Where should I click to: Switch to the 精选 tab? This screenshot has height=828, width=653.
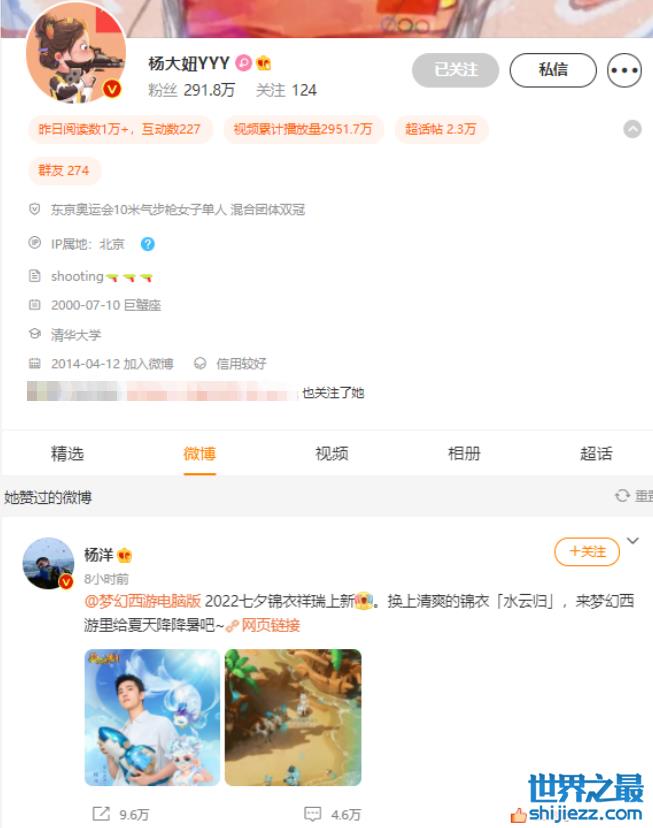[67, 454]
